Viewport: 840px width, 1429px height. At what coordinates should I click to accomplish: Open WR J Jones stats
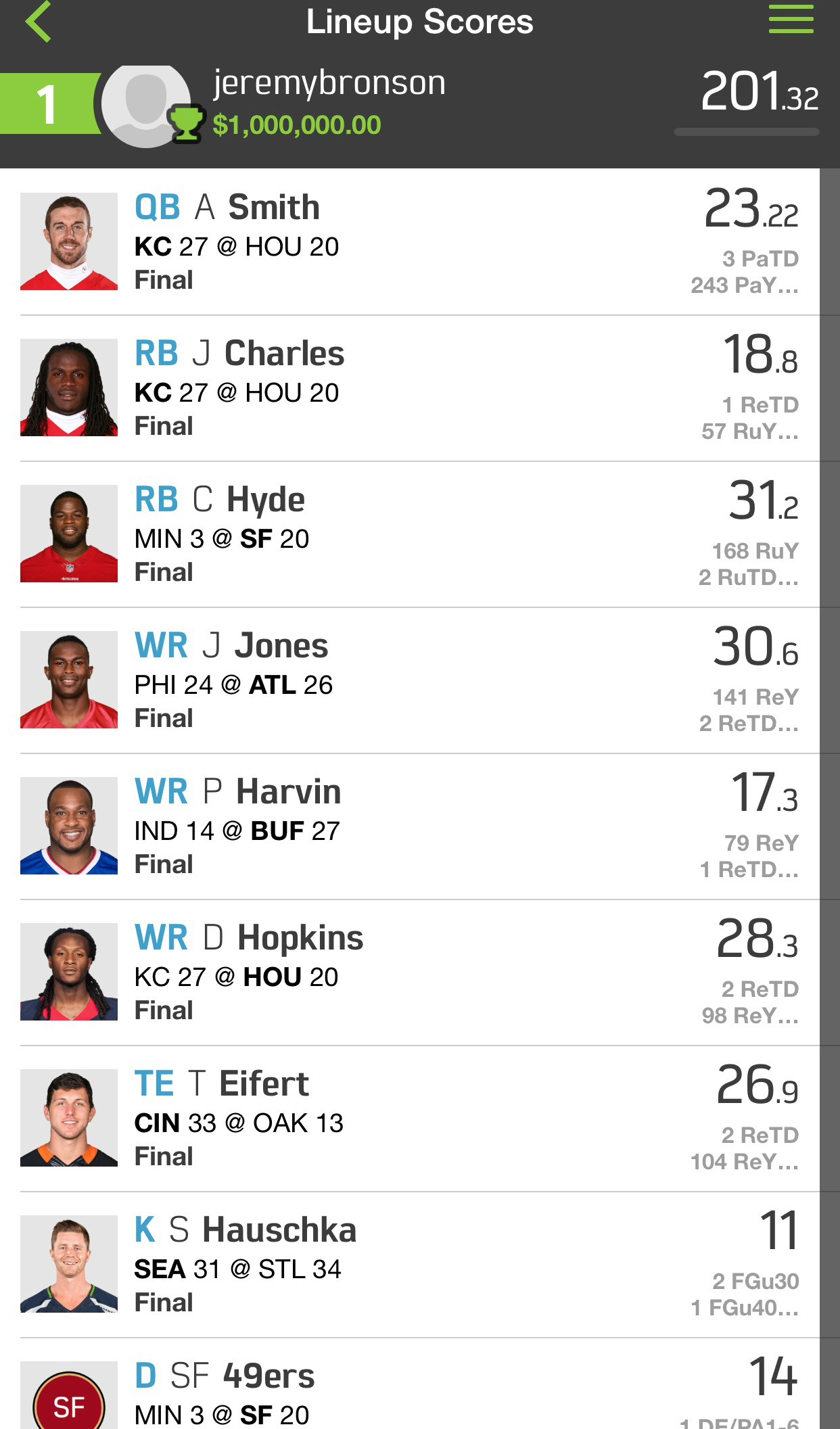[x=410, y=680]
